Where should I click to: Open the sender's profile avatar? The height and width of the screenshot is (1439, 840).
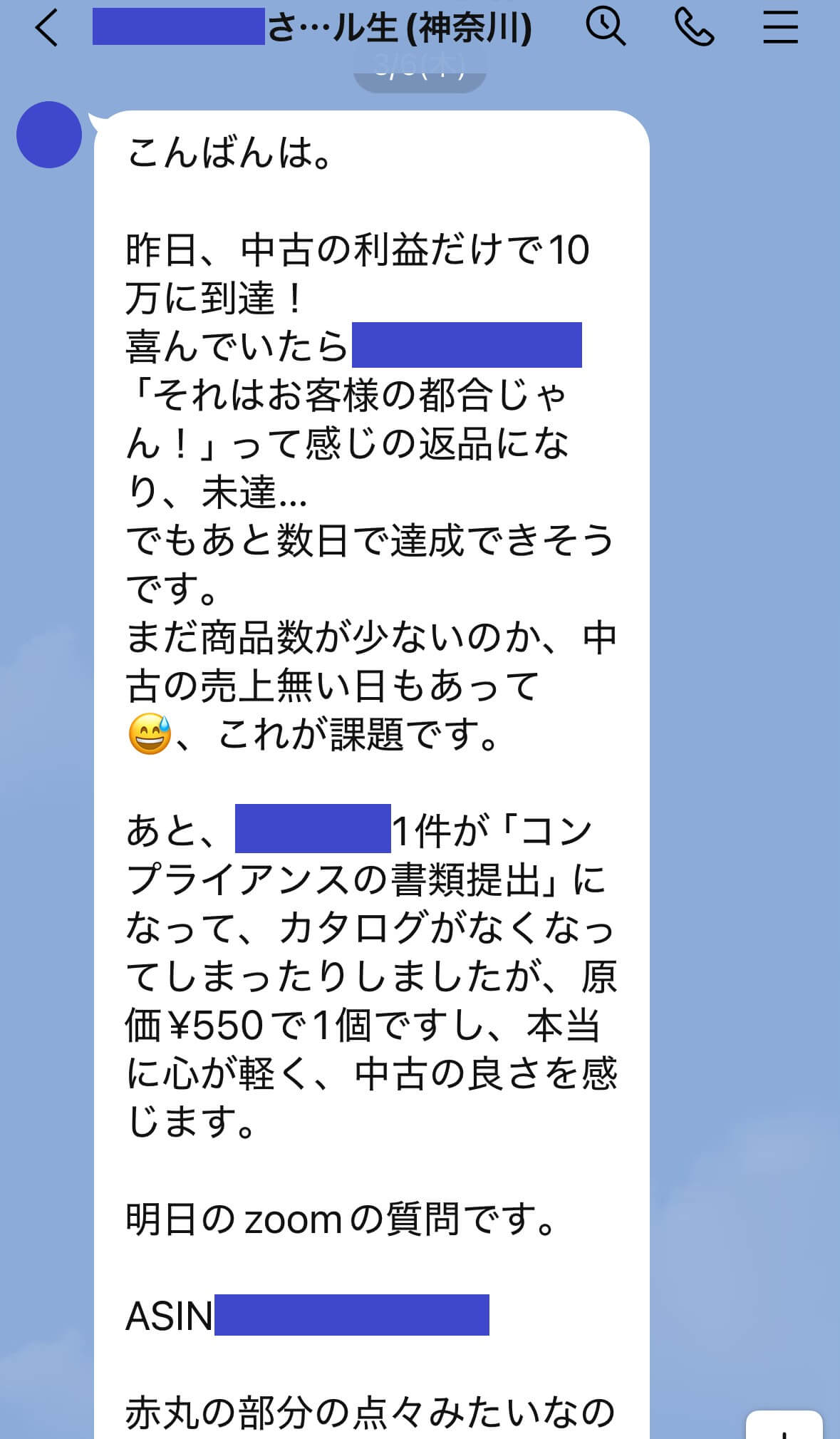[49, 135]
